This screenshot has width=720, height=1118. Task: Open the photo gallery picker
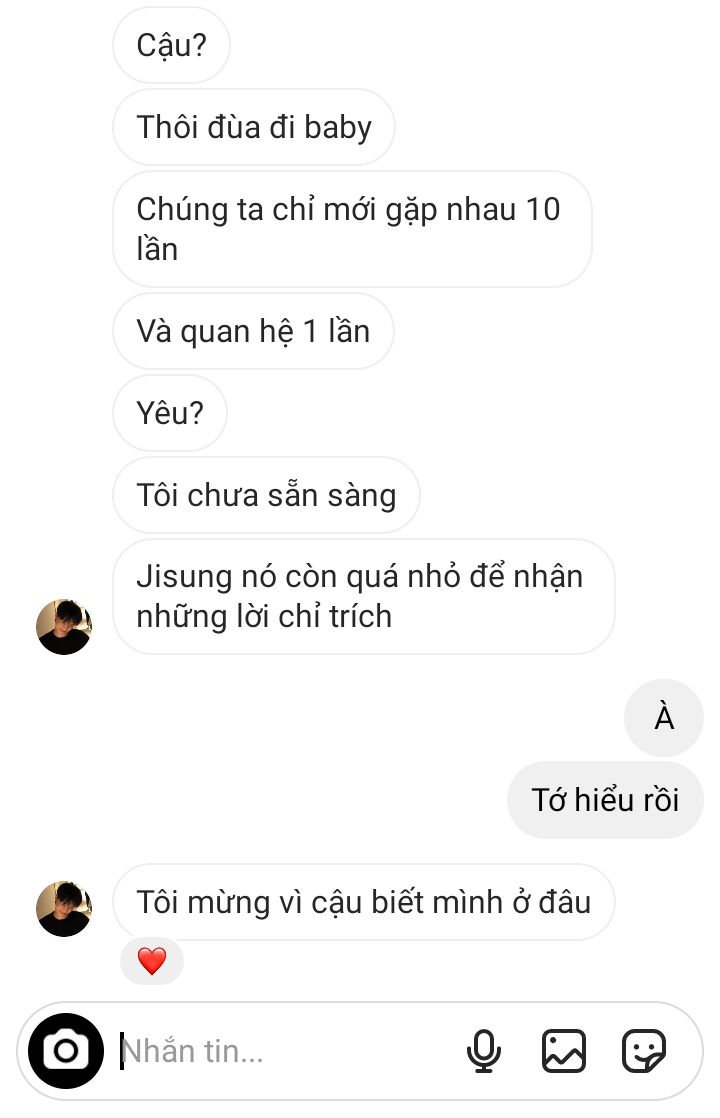[x=563, y=1051]
